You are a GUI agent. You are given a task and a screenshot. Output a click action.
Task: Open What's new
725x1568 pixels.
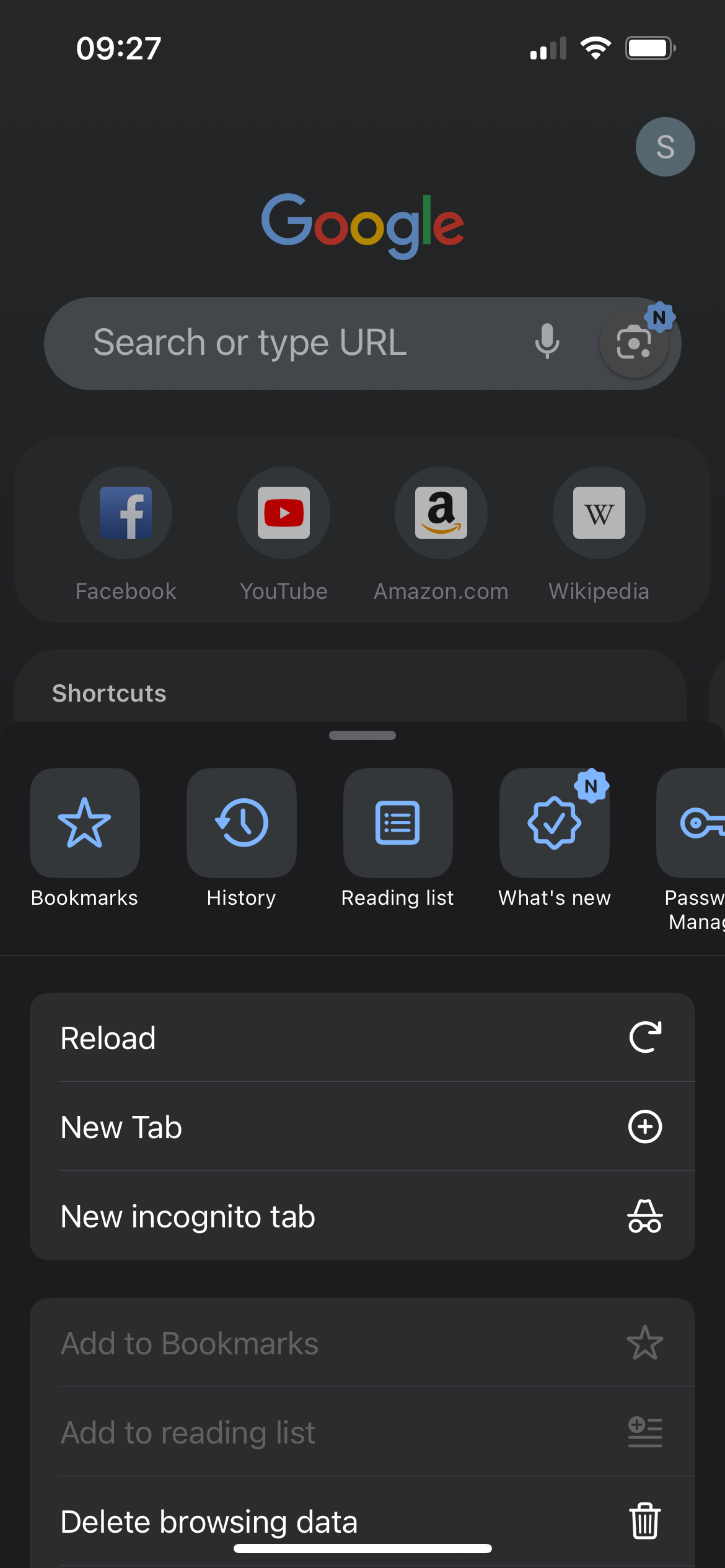555,823
